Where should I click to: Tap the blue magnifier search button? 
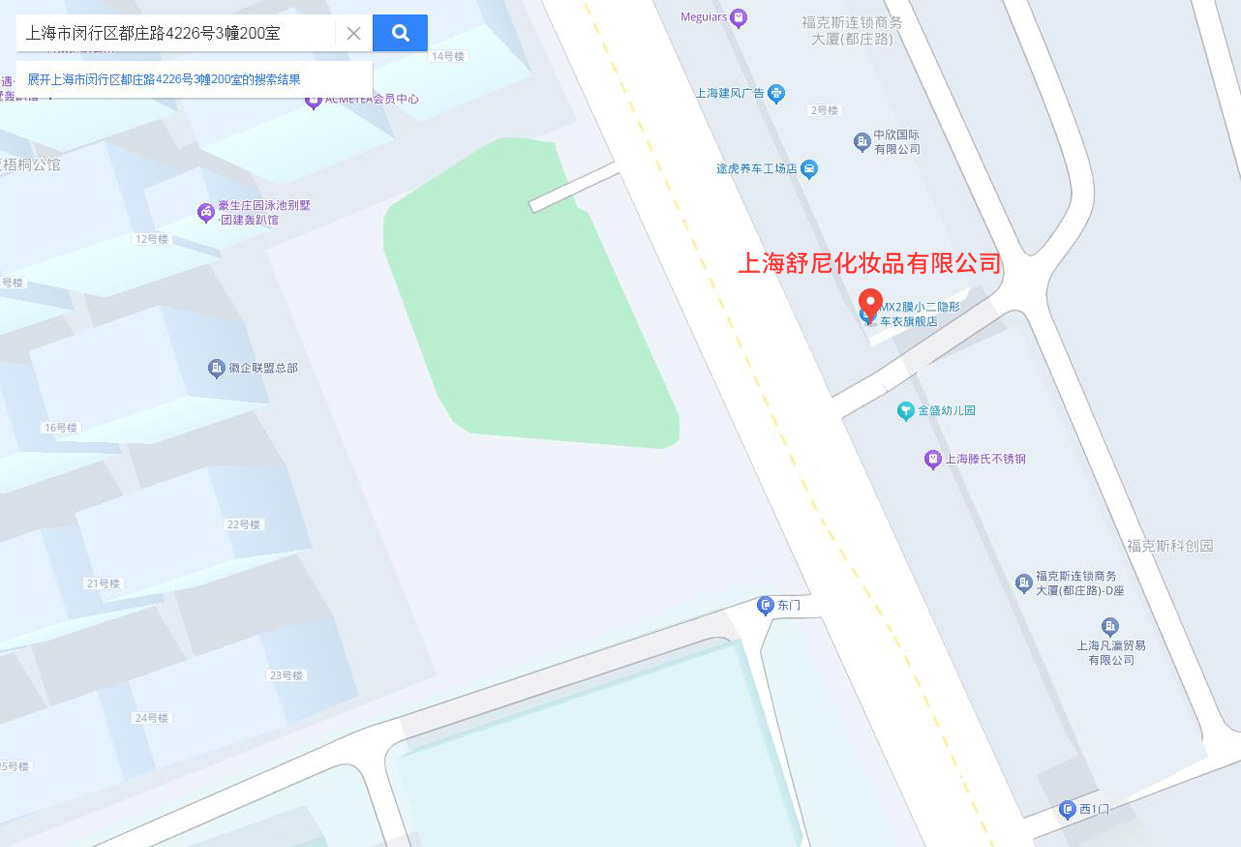click(400, 33)
